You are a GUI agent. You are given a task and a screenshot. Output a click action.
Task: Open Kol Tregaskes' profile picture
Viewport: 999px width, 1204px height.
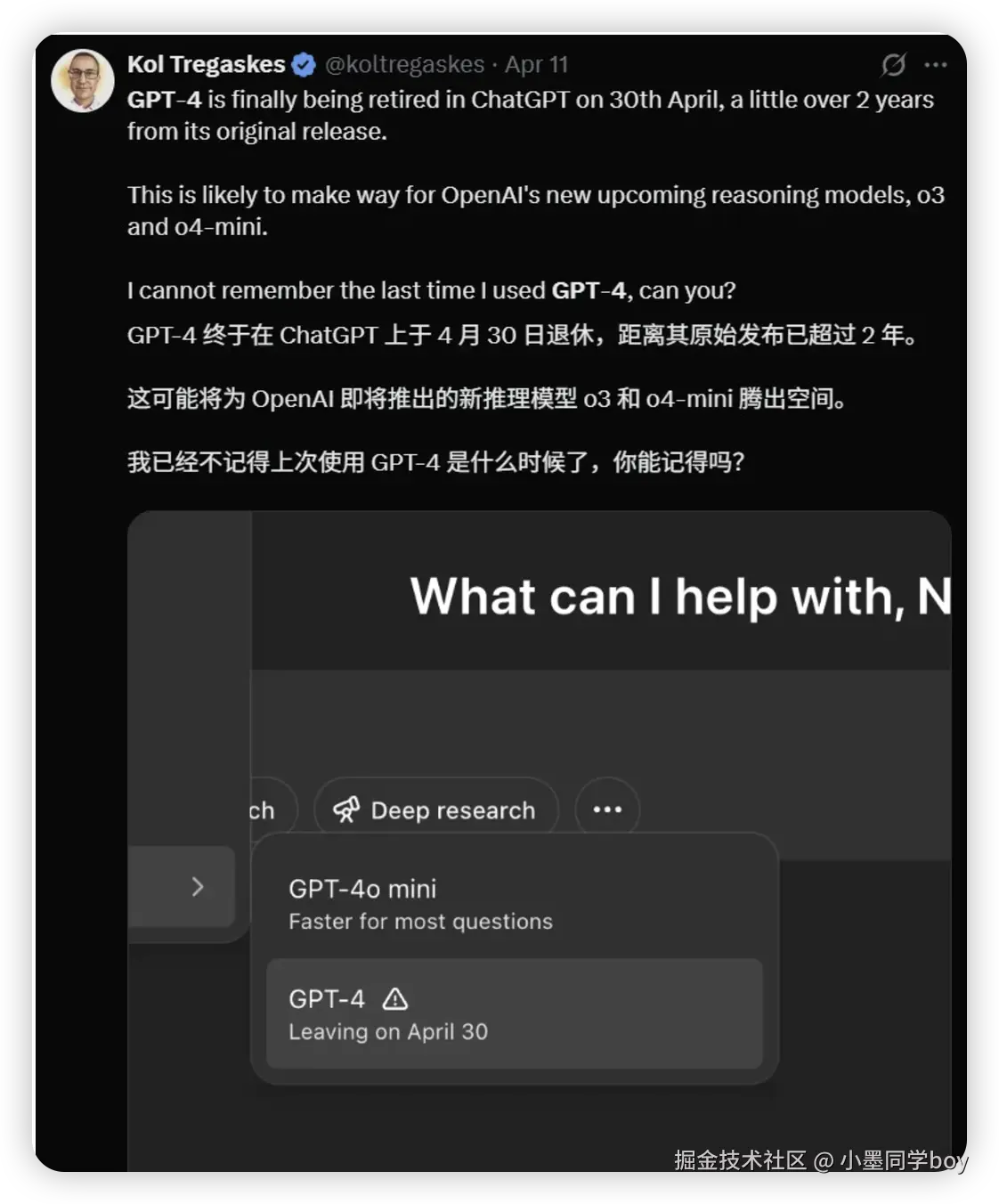[x=83, y=81]
